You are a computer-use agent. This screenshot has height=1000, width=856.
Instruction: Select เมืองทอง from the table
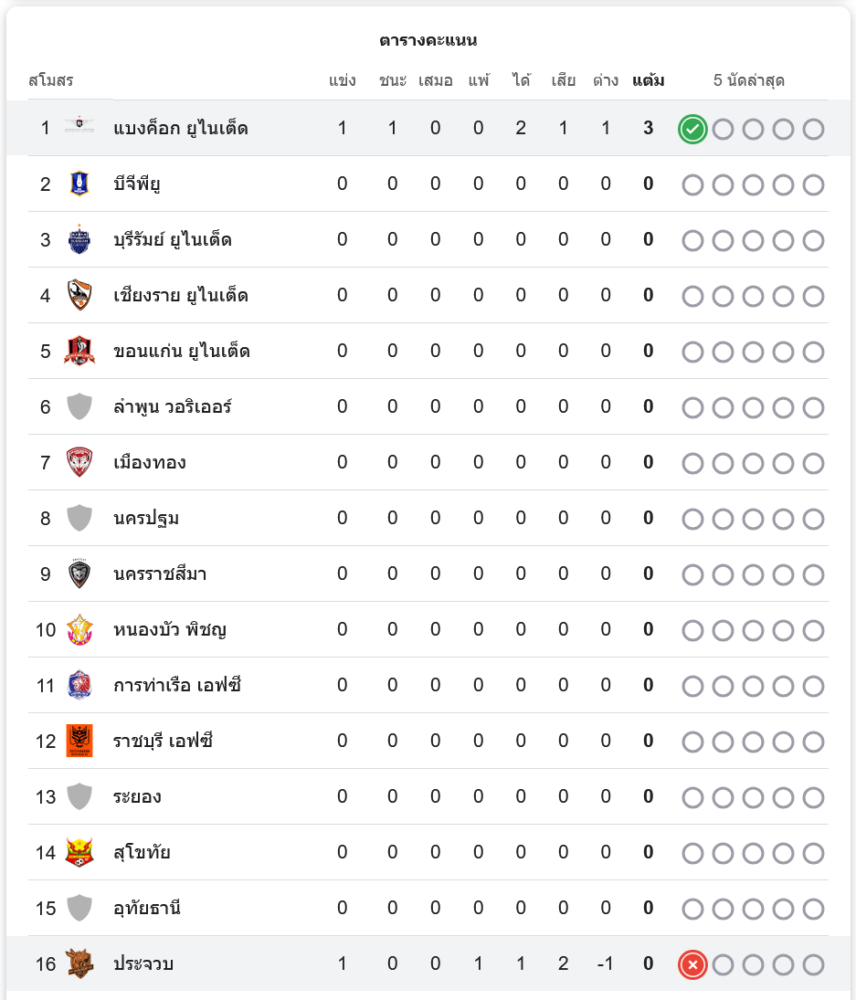149,463
